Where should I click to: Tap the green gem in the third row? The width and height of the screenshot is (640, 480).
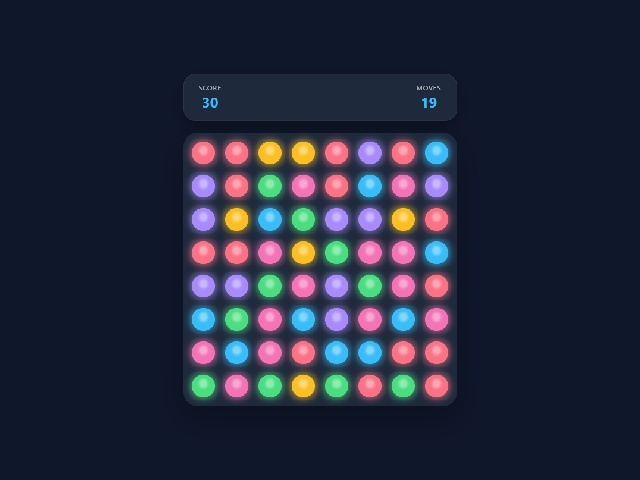pyautogui.click(x=303, y=219)
